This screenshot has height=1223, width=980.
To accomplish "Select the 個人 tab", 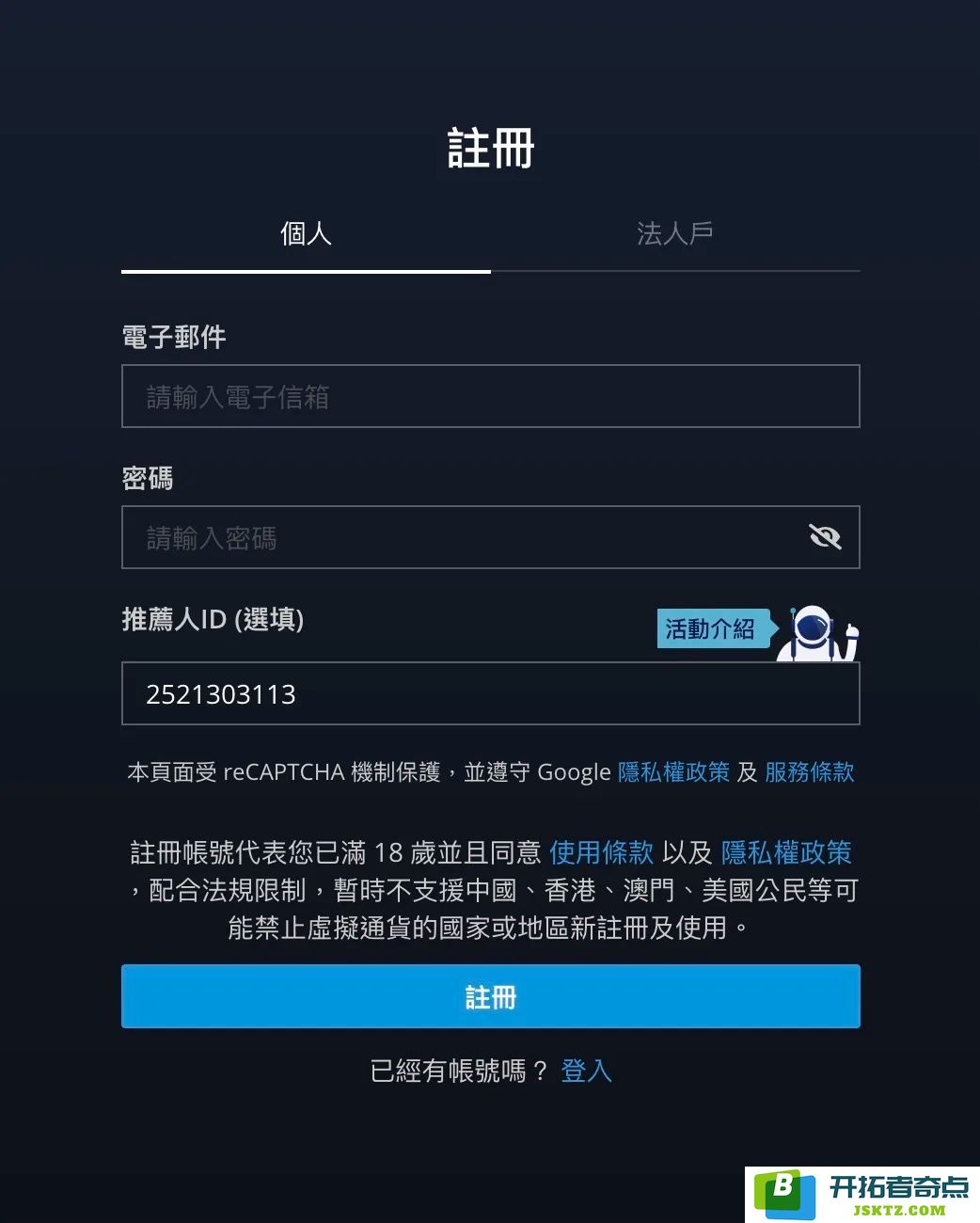I will pos(306,233).
